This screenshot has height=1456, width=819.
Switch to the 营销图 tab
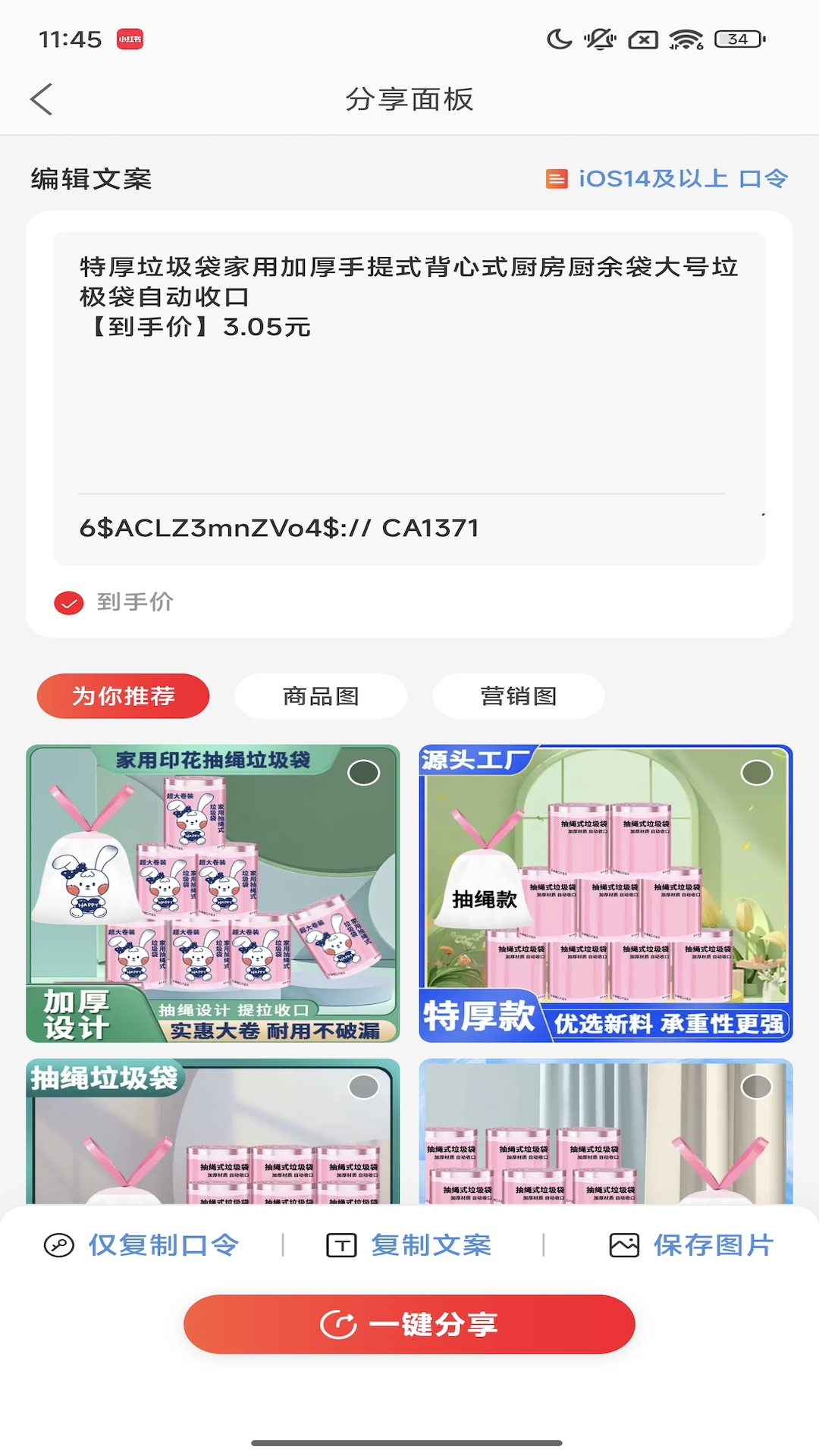(519, 696)
